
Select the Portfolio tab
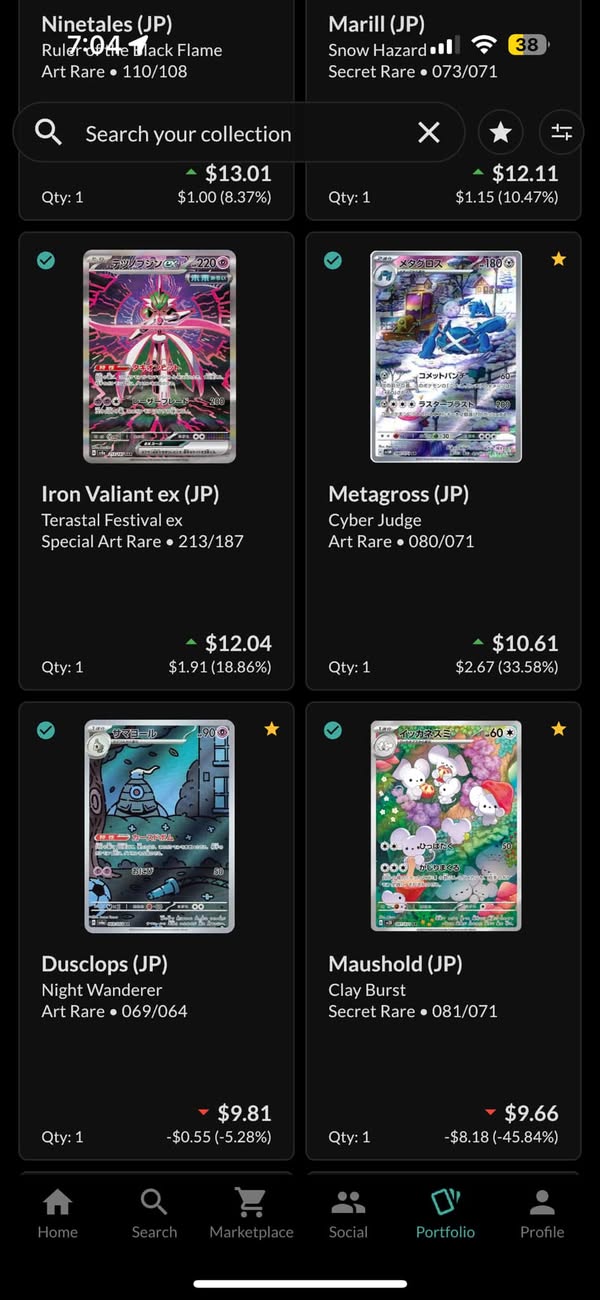coord(445,1214)
